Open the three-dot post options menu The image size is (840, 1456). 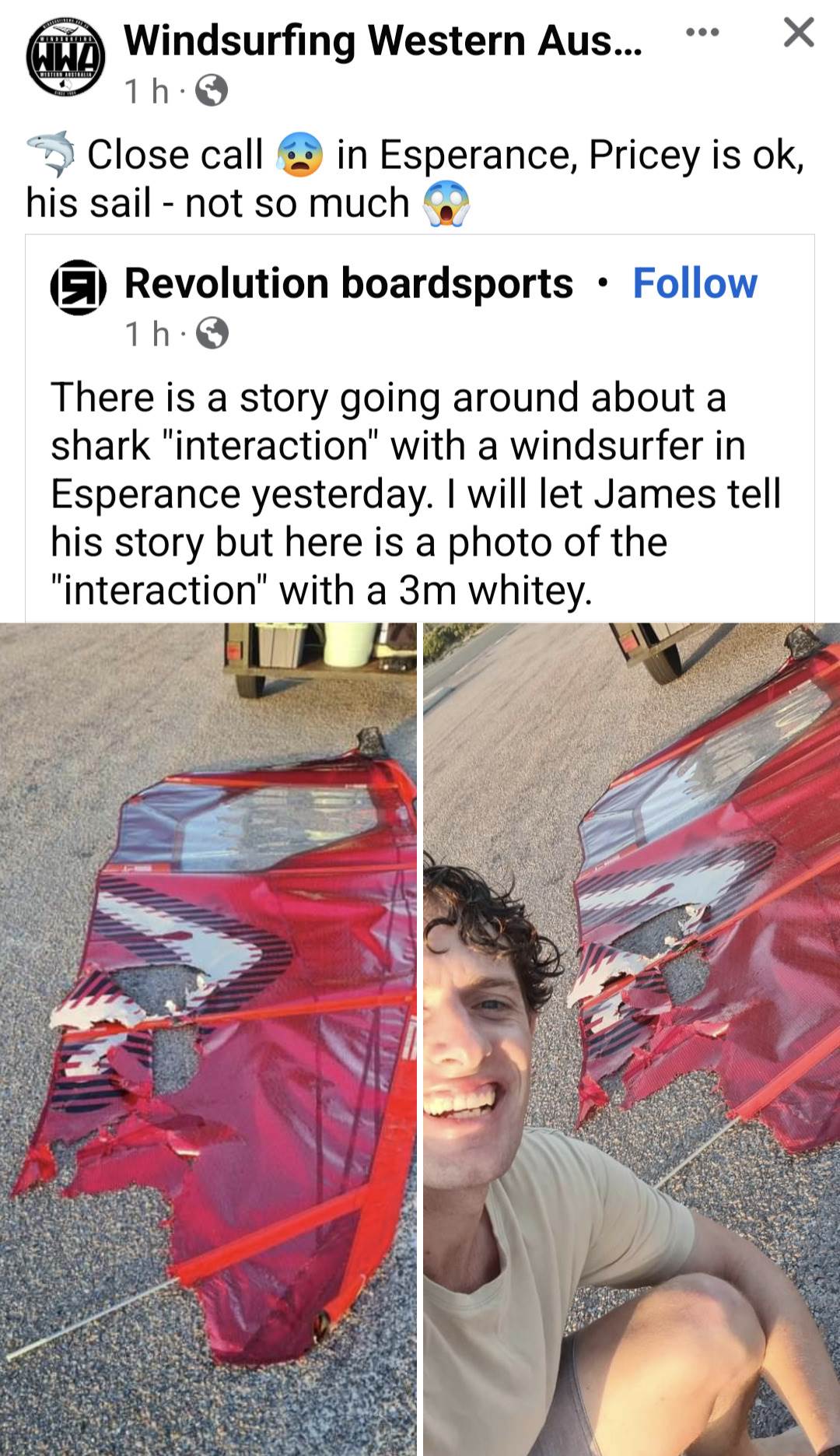point(702,33)
